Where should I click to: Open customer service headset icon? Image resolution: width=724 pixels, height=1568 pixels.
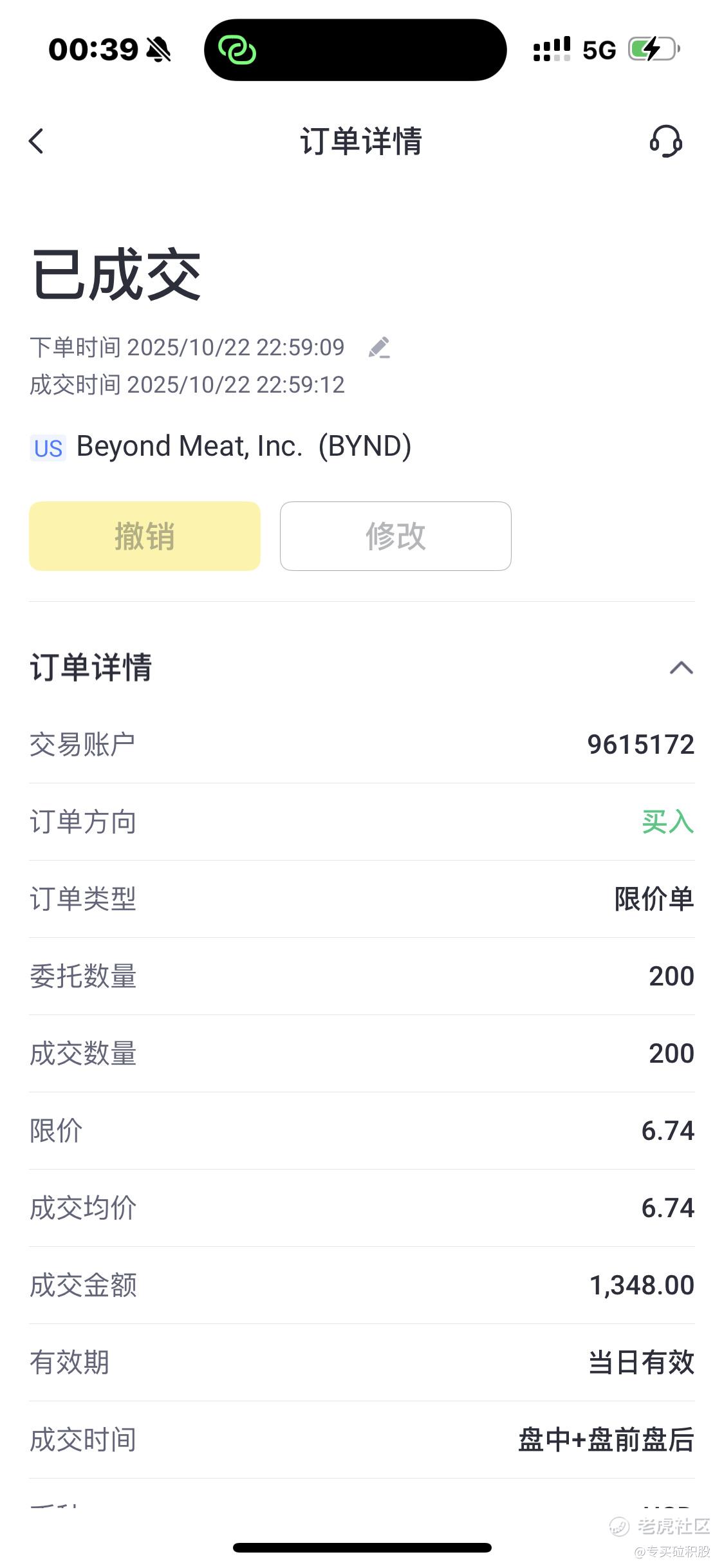[x=665, y=141]
